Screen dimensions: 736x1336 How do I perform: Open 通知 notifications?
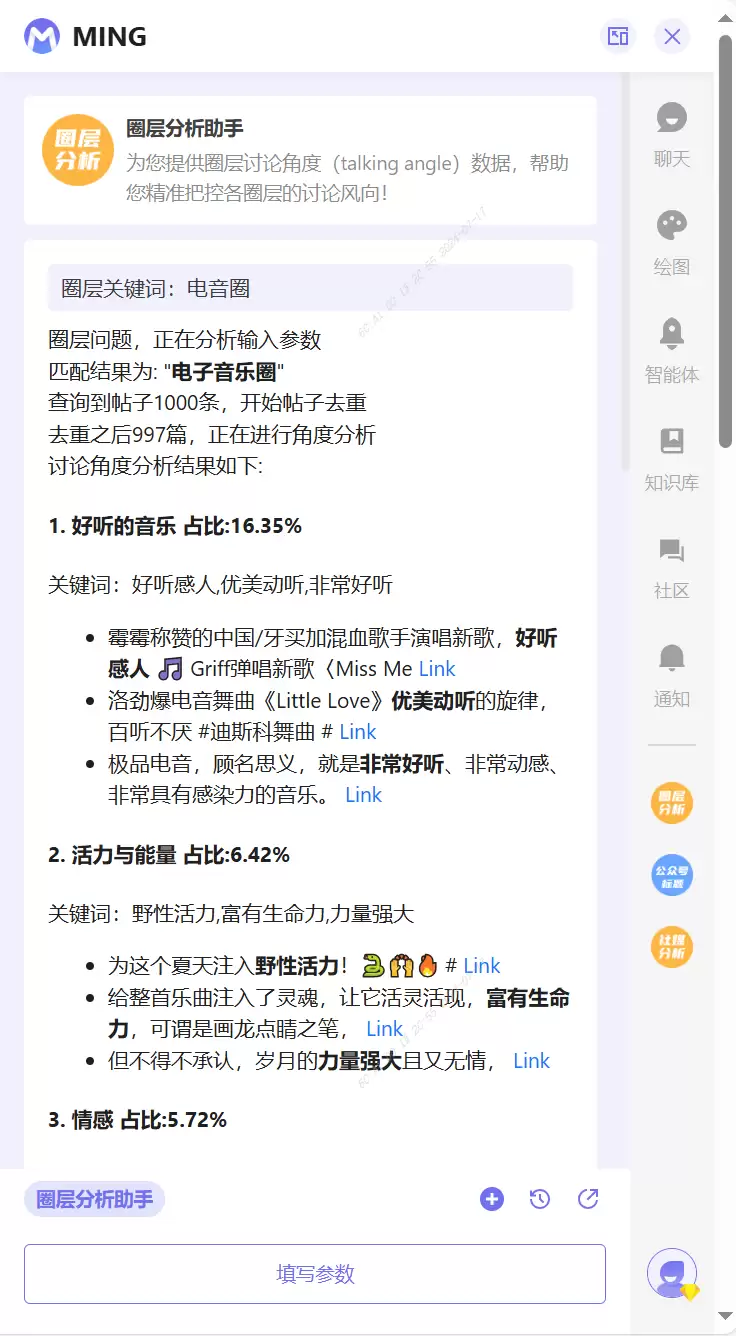tap(672, 675)
